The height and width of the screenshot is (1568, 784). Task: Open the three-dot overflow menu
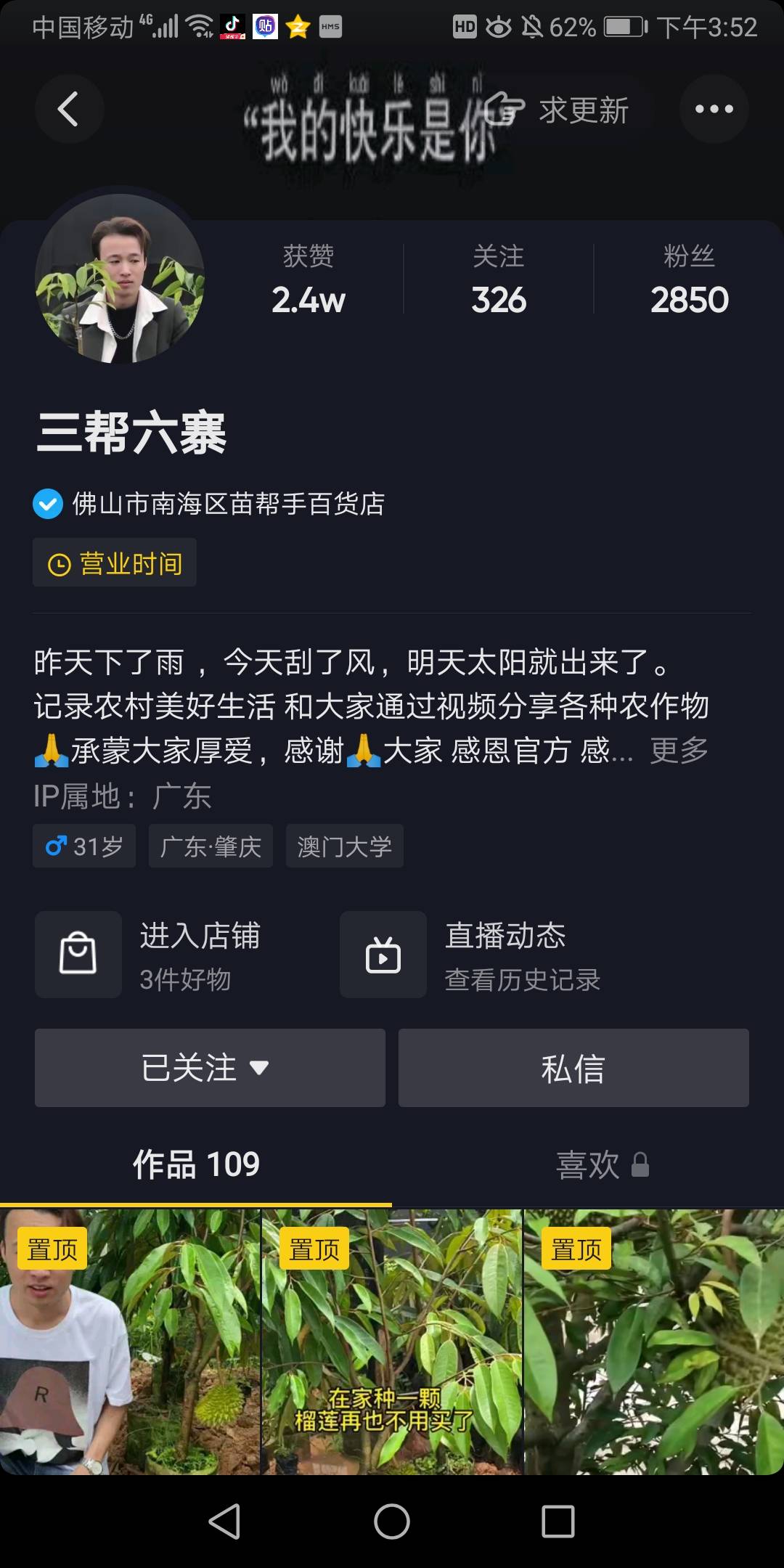[x=714, y=110]
